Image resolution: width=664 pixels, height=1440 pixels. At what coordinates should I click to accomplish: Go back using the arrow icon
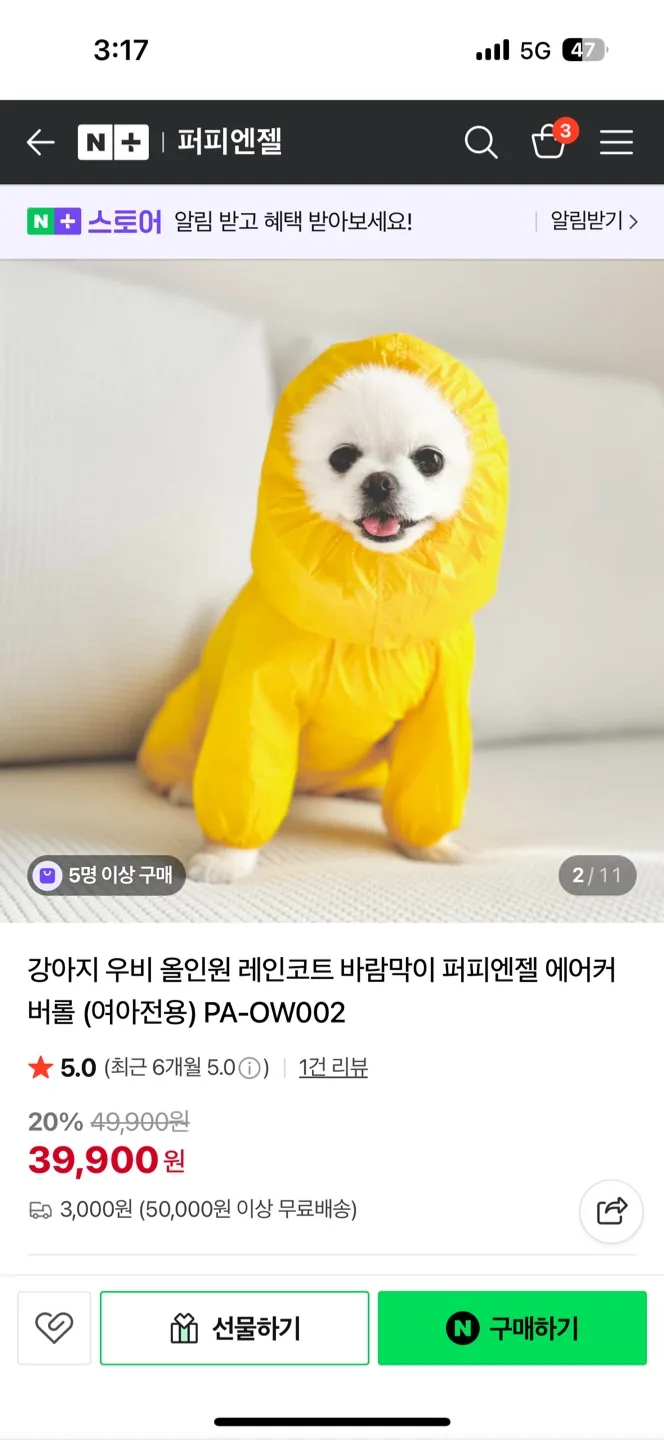point(40,143)
